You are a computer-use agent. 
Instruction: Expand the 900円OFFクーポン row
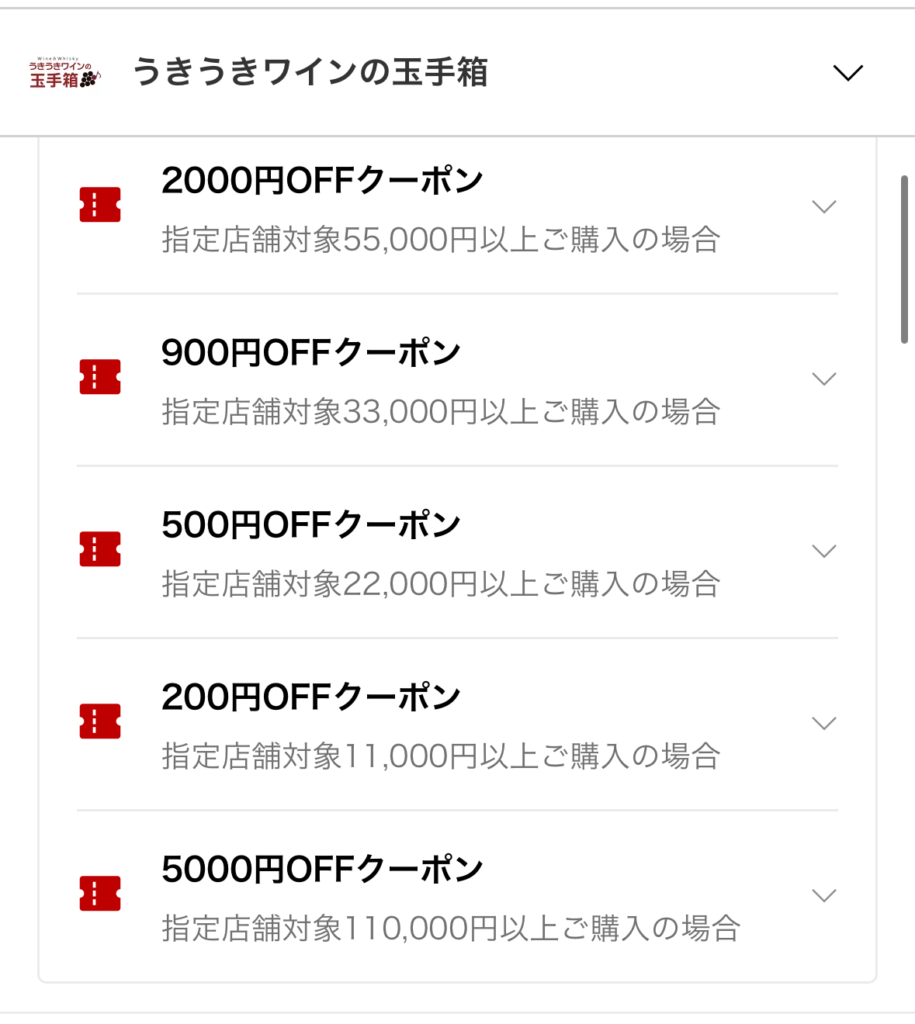[823, 379]
